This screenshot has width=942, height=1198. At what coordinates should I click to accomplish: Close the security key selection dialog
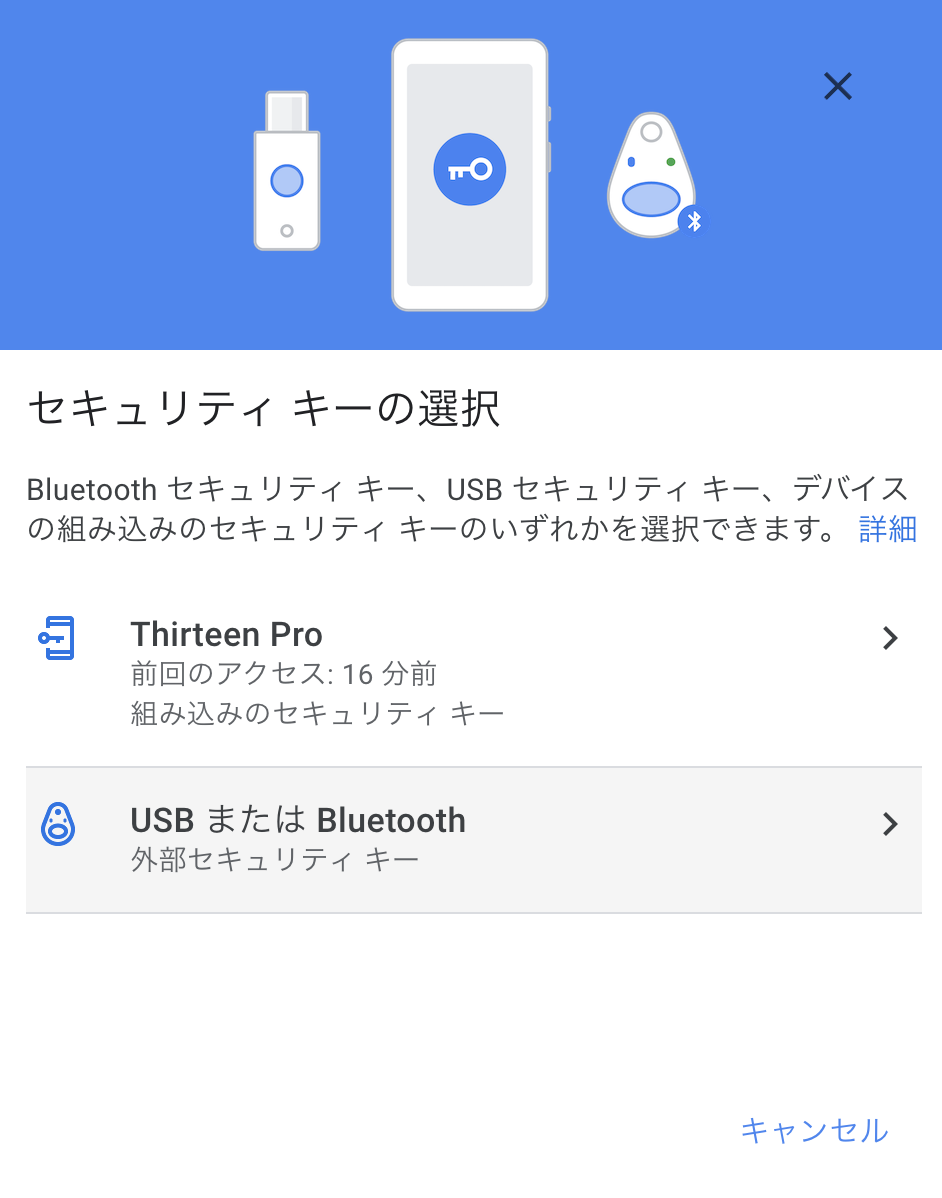[x=837, y=87]
